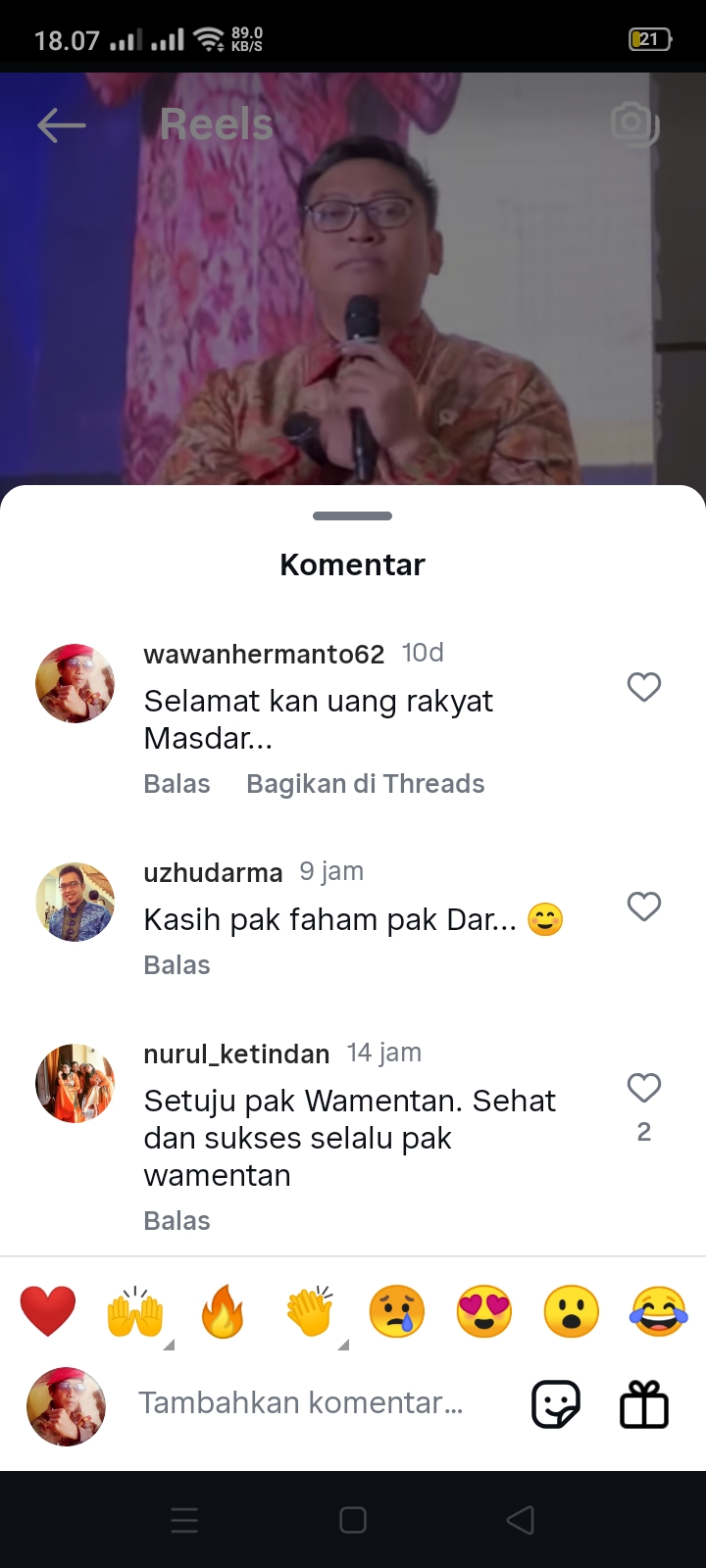Insert the red heart emoji

tap(48, 1311)
